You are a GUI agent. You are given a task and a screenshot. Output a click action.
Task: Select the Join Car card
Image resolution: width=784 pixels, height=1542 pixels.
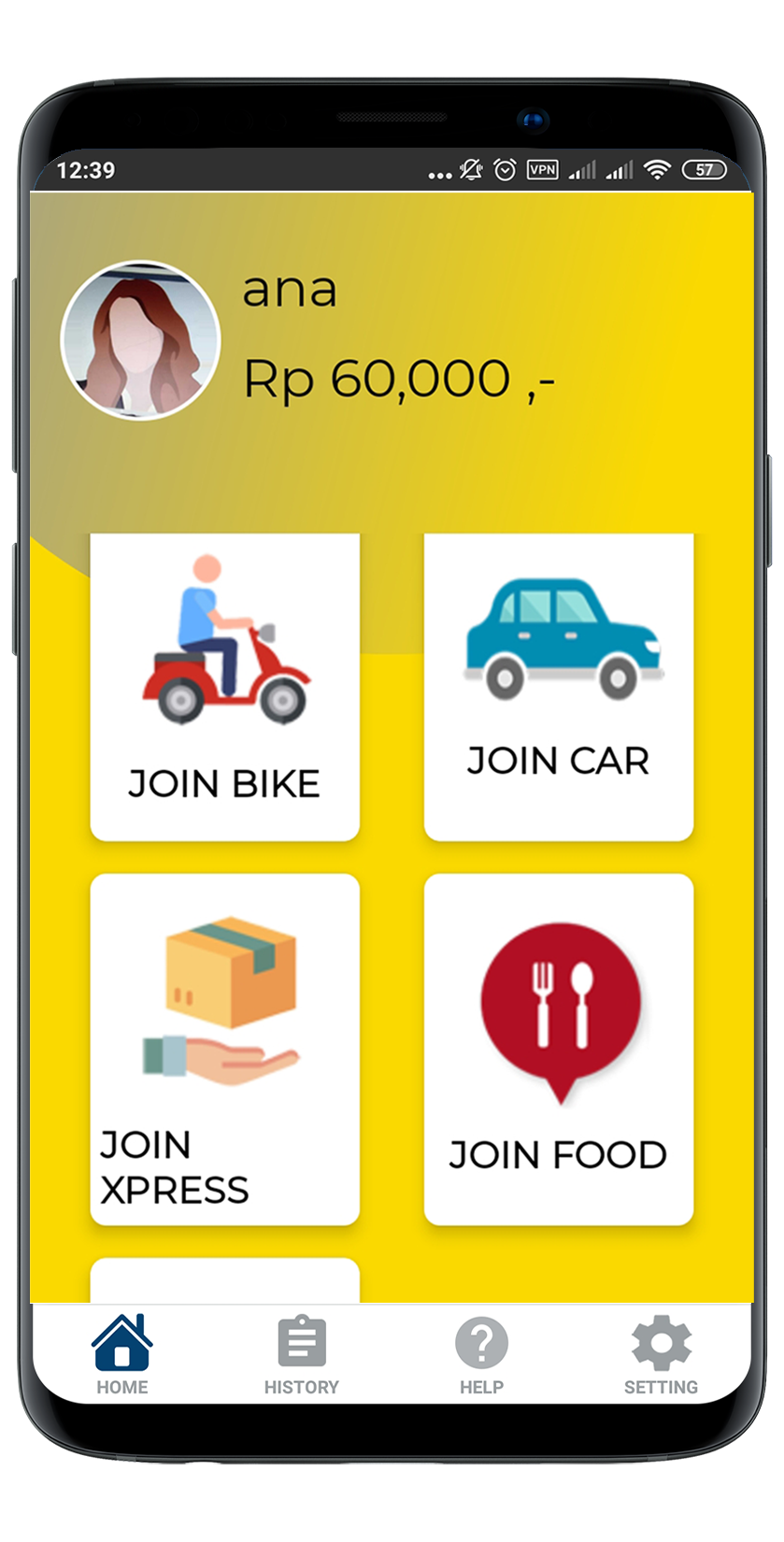coord(558,687)
